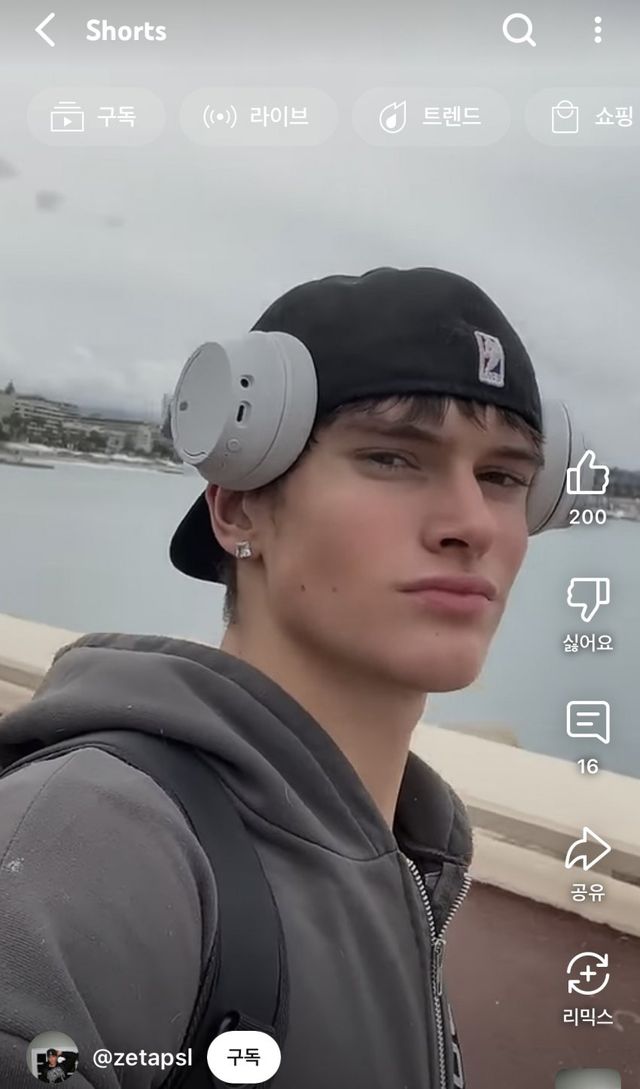Viewport: 640px width, 1089px height.
Task: Select the 라이브 live chip
Action: pos(256,117)
